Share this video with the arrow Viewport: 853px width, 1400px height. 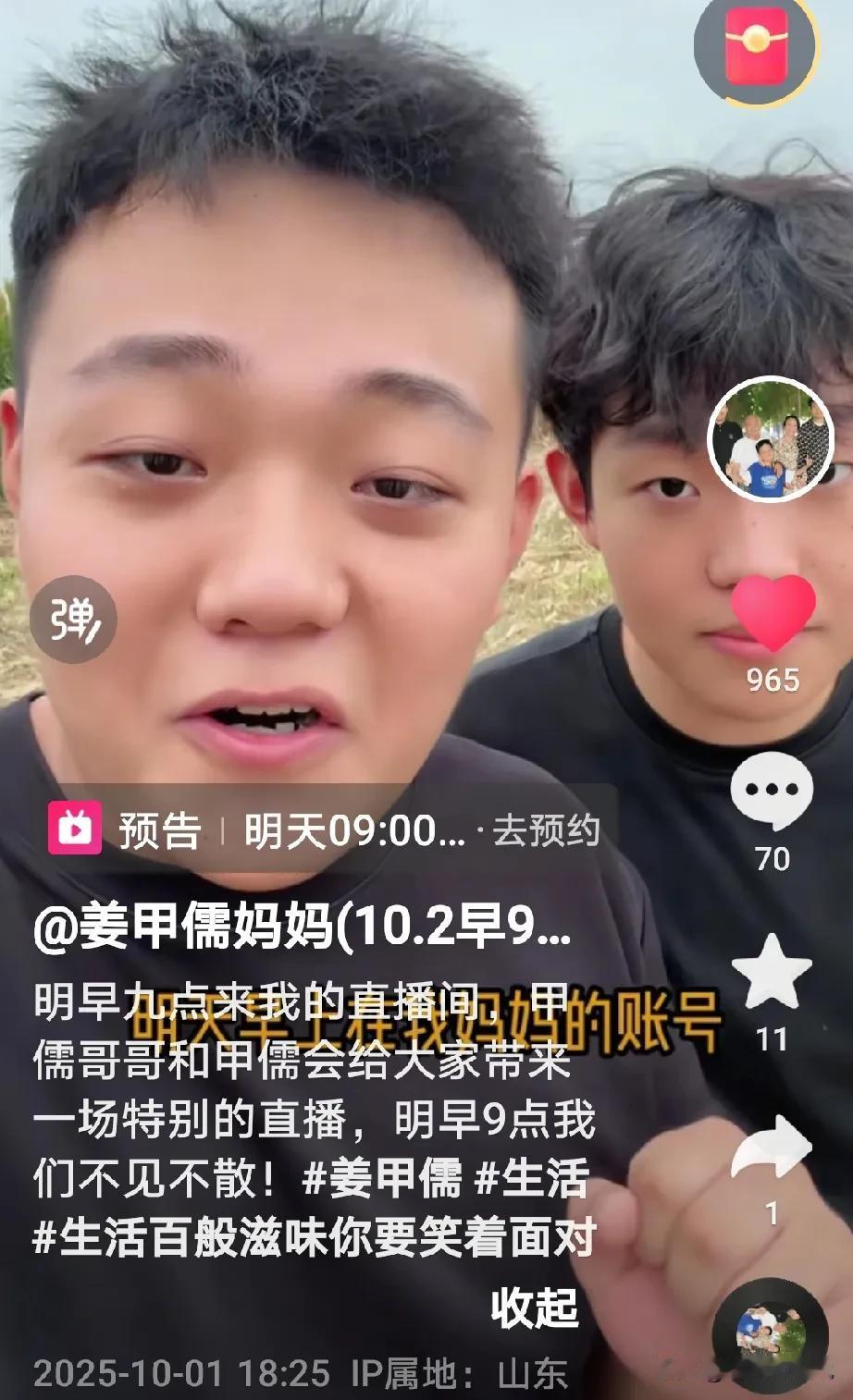[772, 1148]
